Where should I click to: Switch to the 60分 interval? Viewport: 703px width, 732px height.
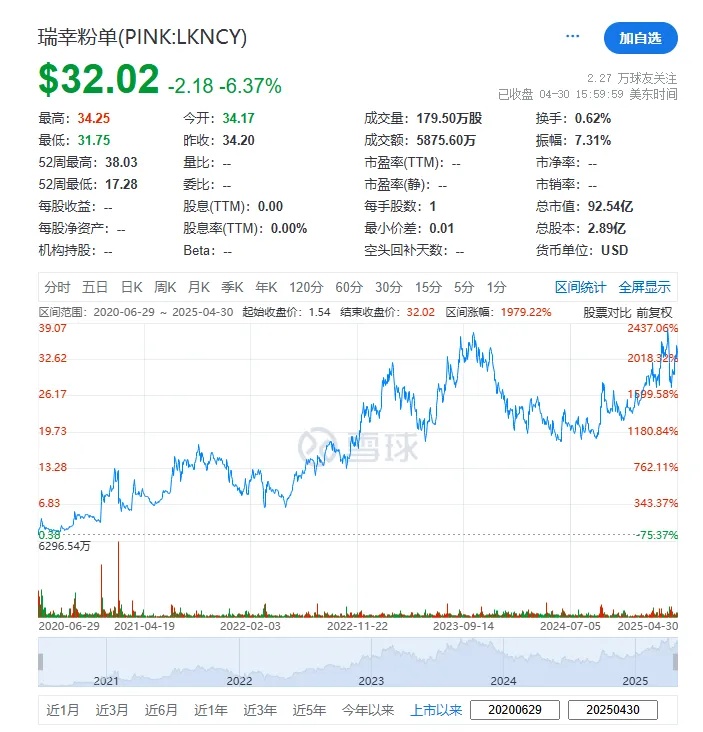[x=348, y=287]
